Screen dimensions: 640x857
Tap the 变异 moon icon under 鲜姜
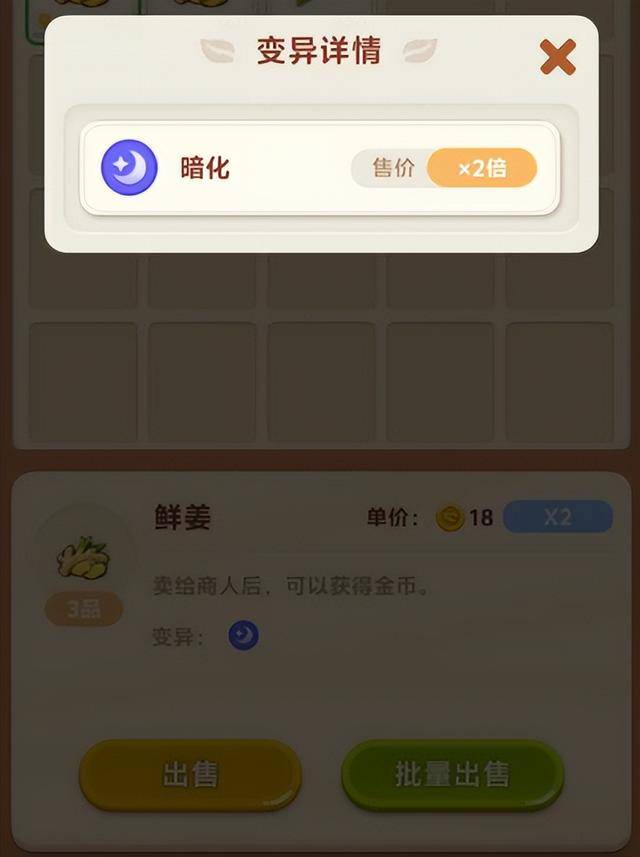point(243,635)
